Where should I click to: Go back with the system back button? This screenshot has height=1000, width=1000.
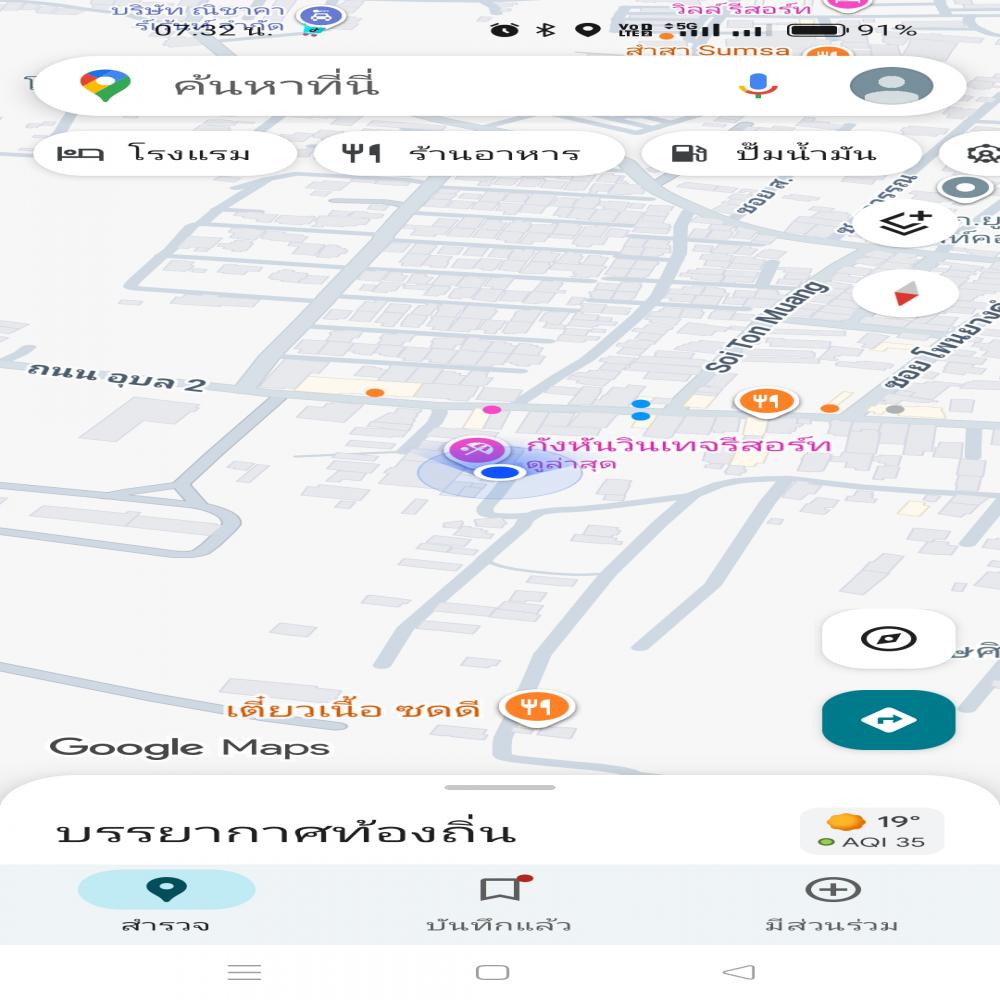[x=738, y=972]
